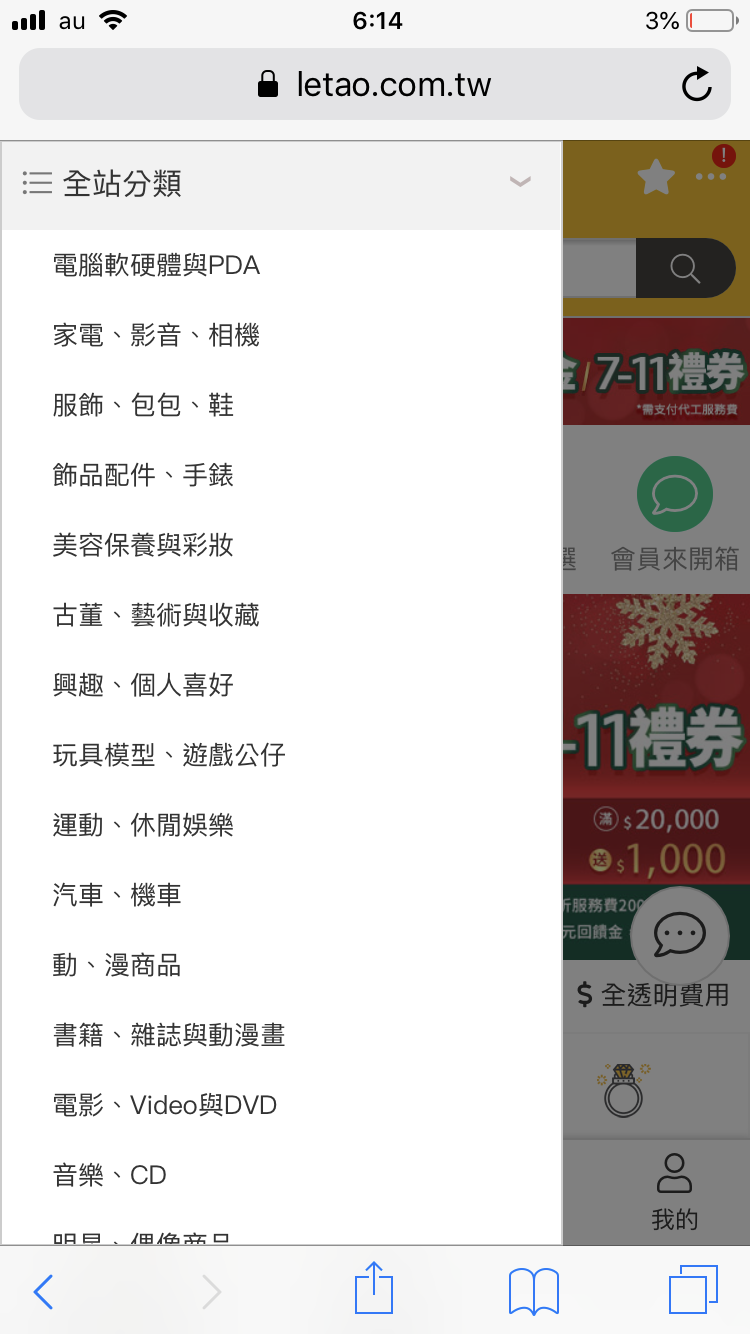
Task: Open the favorites star icon
Action: click(x=656, y=178)
